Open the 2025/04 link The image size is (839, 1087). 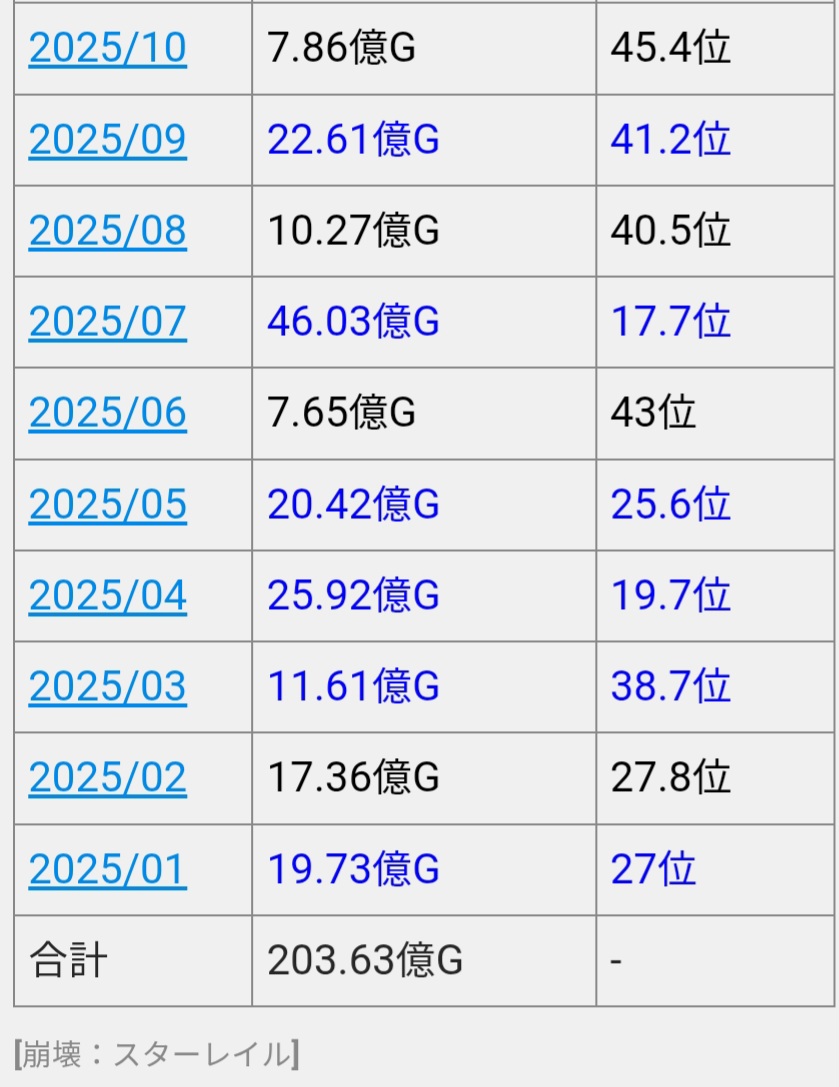(107, 596)
